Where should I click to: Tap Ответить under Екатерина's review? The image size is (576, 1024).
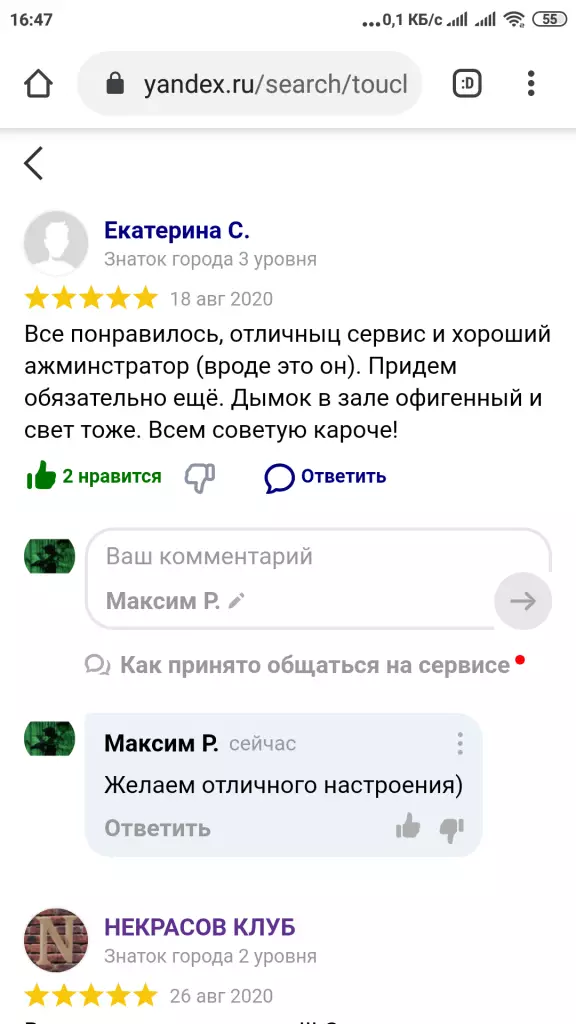click(325, 477)
